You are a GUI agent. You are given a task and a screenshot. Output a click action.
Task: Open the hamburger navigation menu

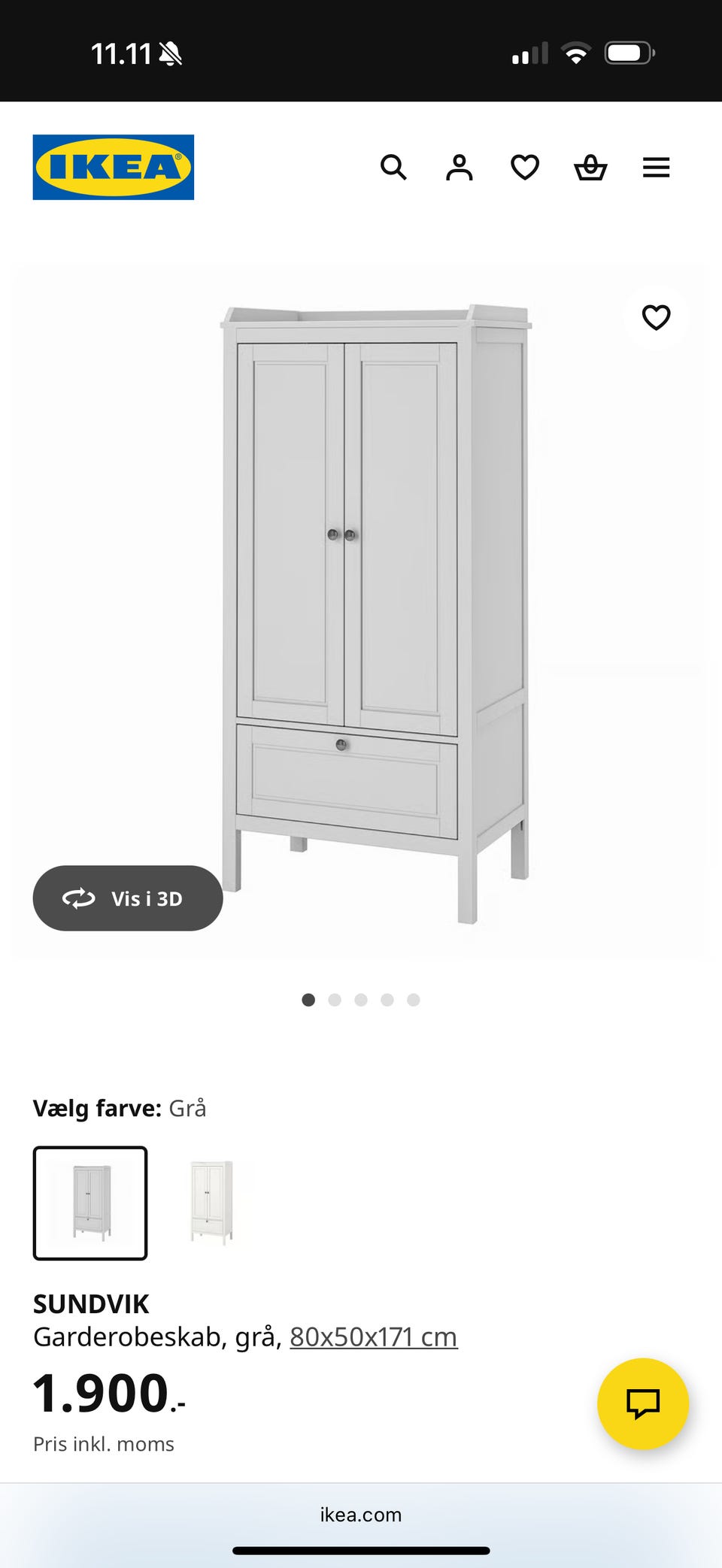(656, 168)
